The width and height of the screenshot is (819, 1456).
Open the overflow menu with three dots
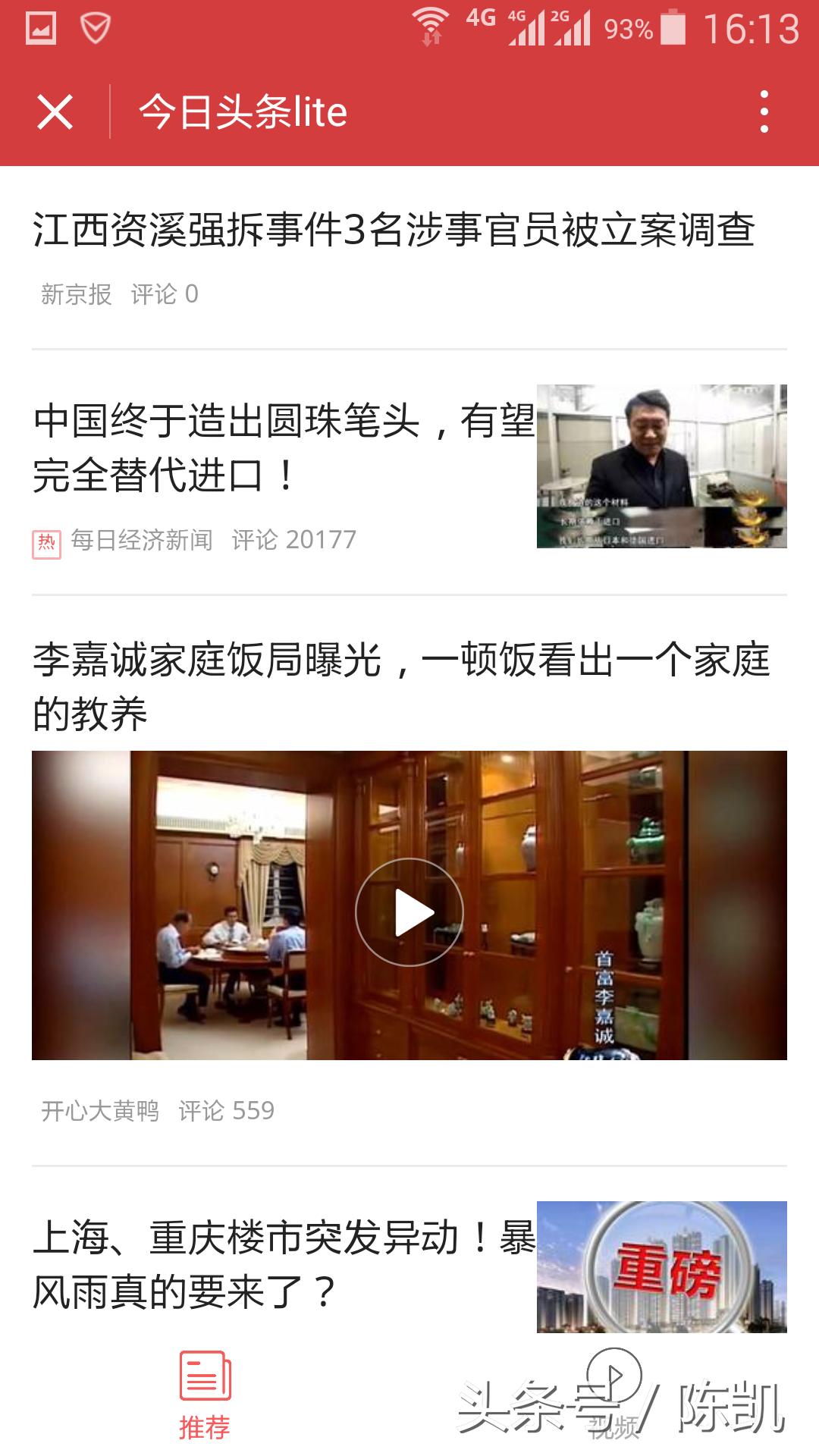click(764, 112)
